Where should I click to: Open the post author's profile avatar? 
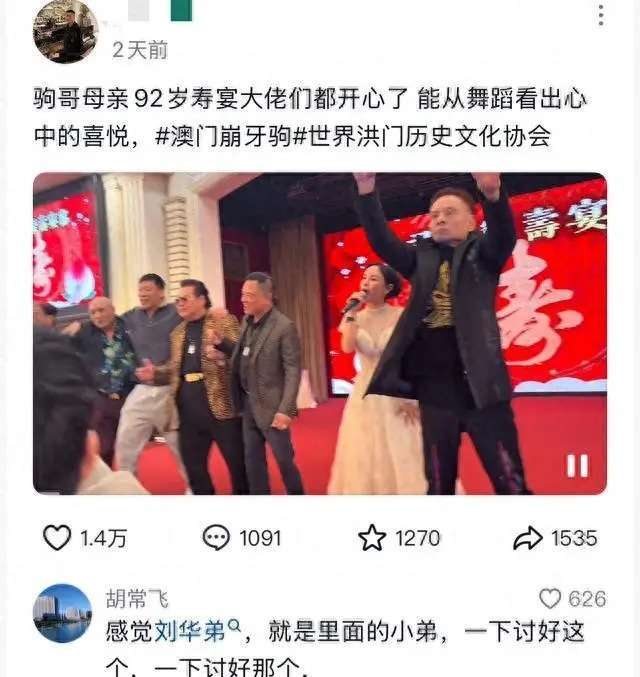pyautogui.click(x=65, y=32)
